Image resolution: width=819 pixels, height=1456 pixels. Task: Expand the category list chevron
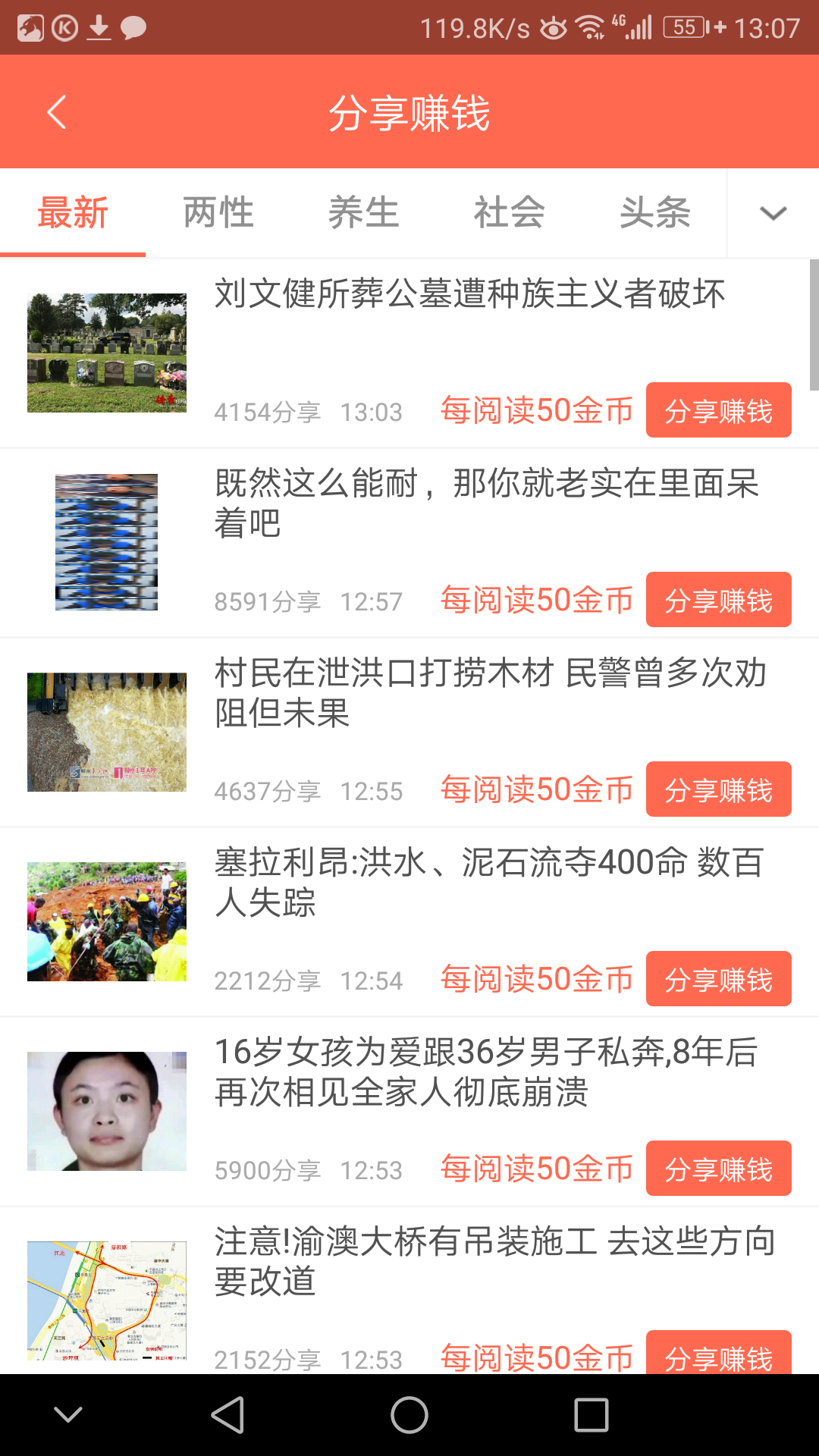click(x=773, y=213)
